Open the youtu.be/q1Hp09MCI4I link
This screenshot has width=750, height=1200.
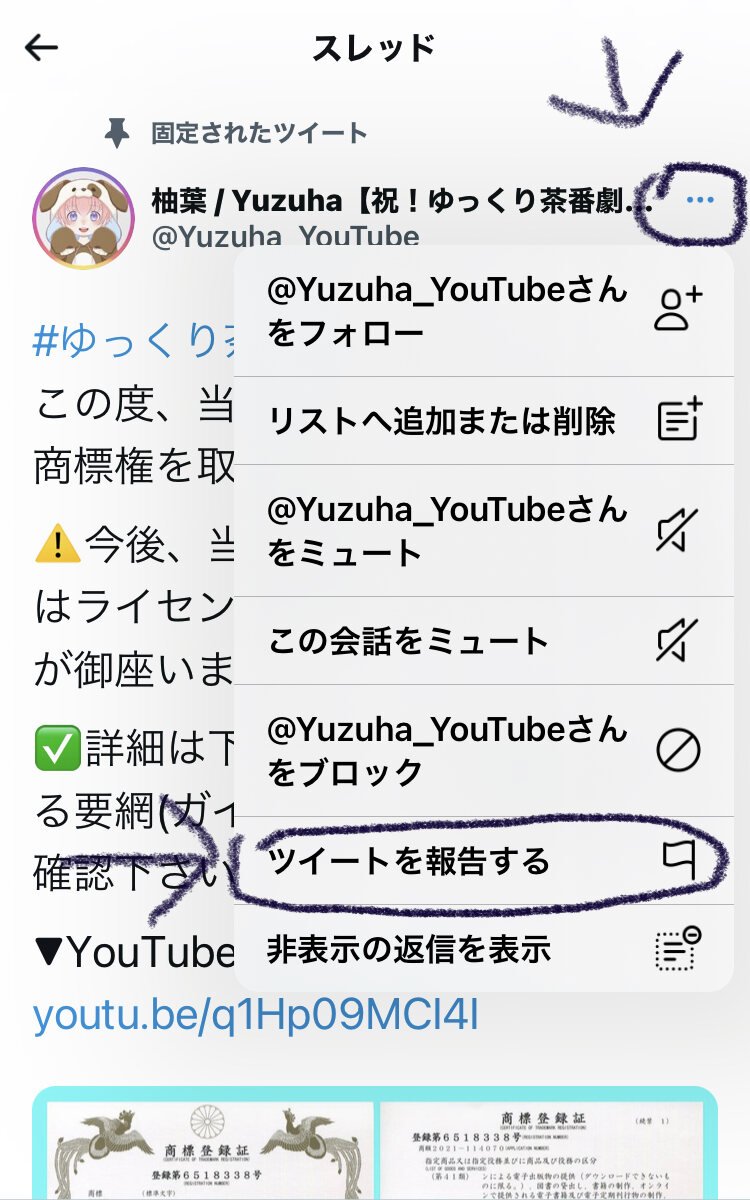point(255,1015)
